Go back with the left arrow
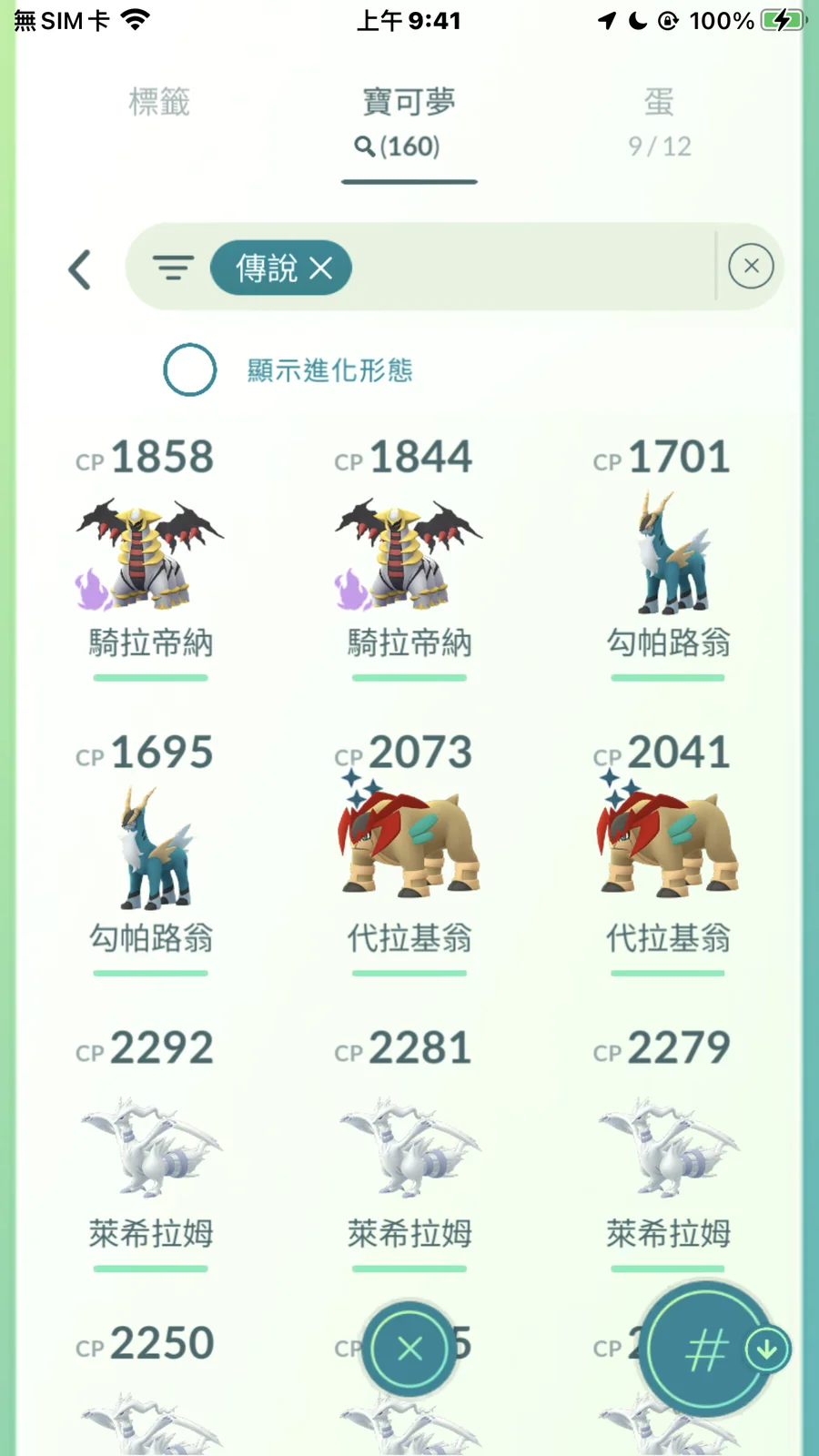 80,269
